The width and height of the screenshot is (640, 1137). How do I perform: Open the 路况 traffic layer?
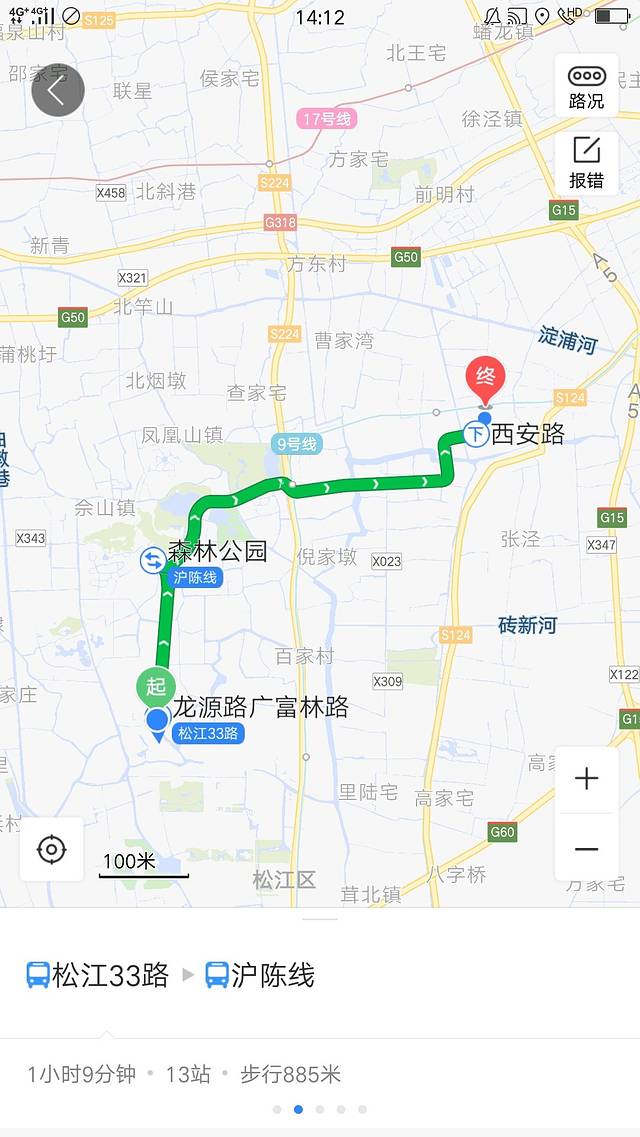click(x=586, y=86)
